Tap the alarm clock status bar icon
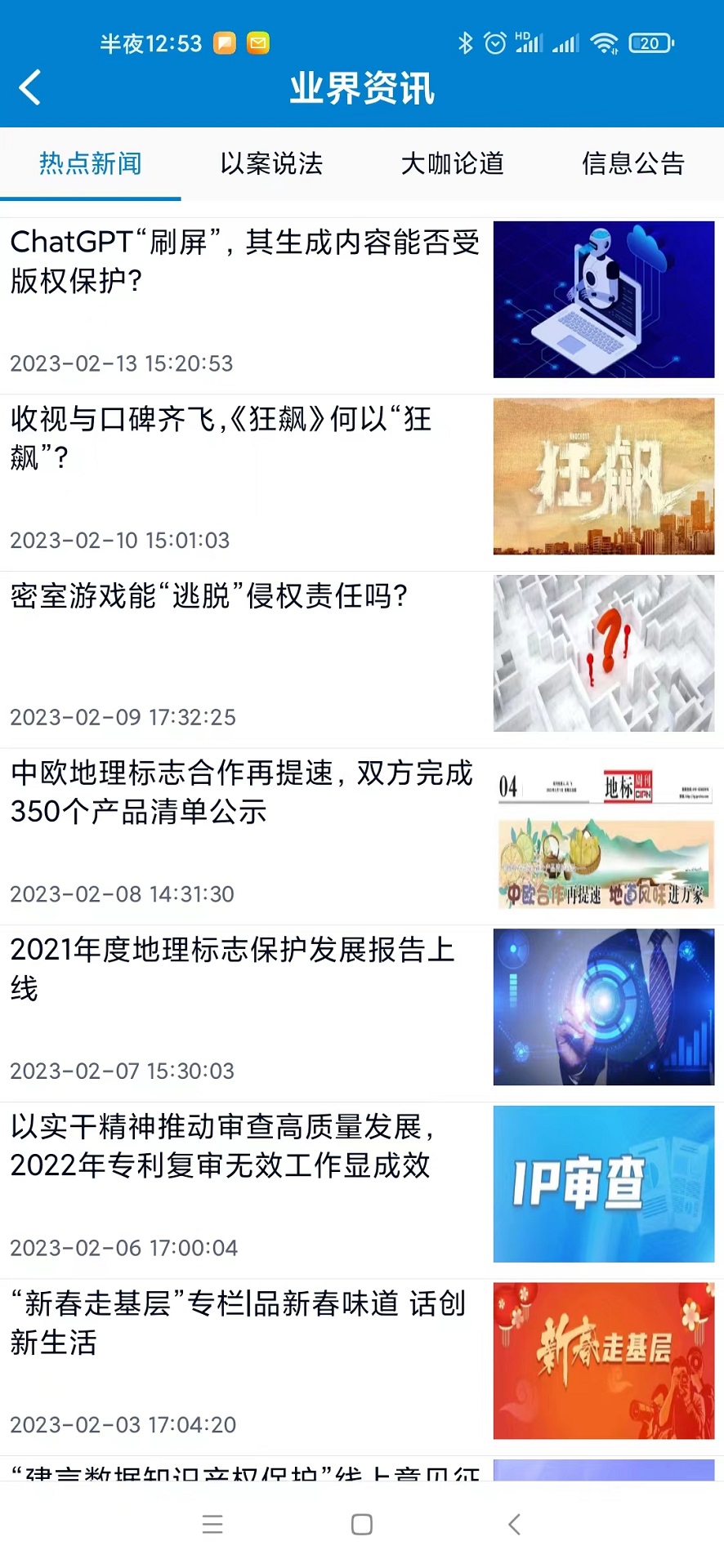The height and width of the screenshot is (1568, 724). pyautogui.click(x=496, y=42)
